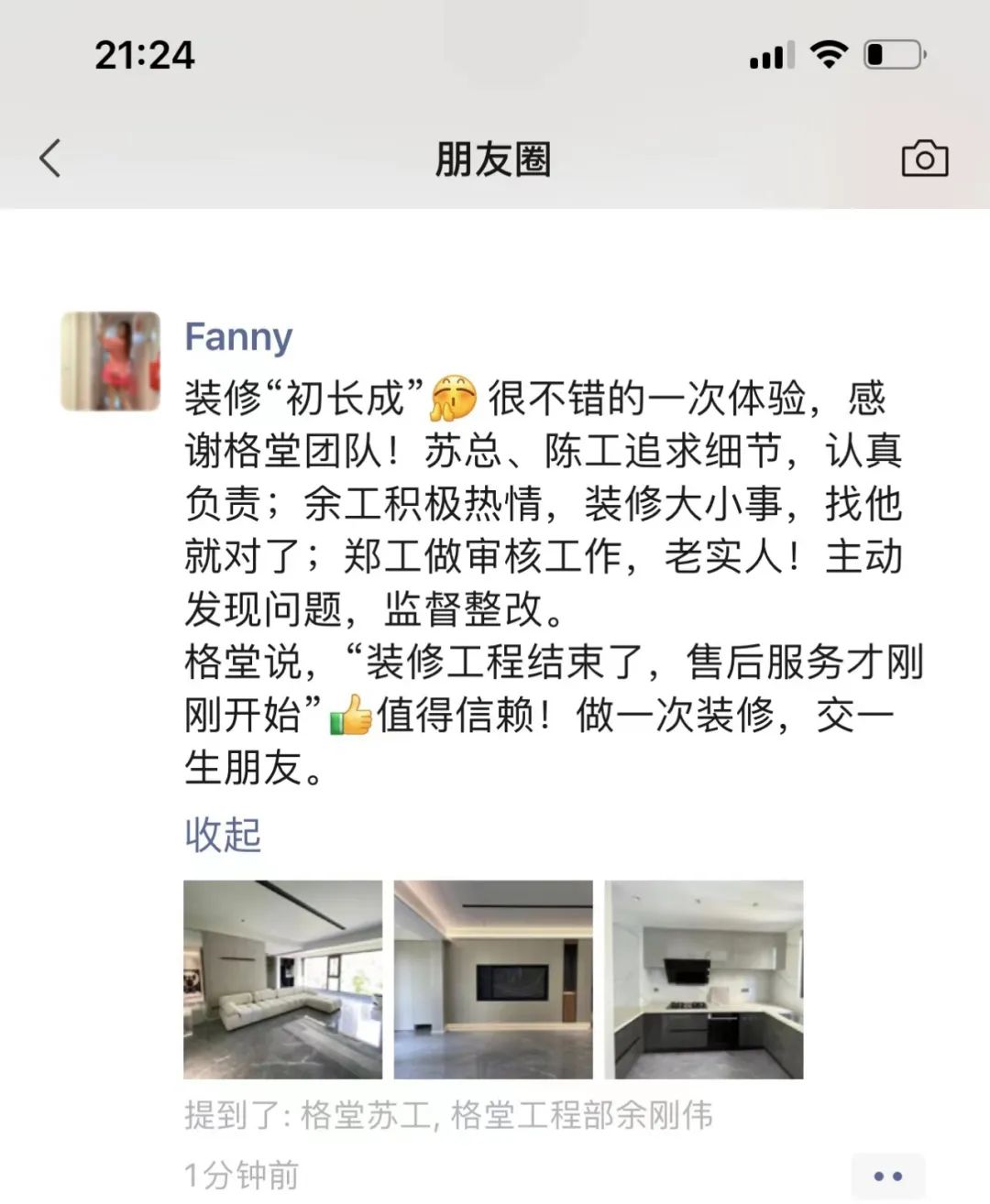This screenshot has height=1204, width=990.
Task: Open the like and comment menu
Action: coord(887,1175)
